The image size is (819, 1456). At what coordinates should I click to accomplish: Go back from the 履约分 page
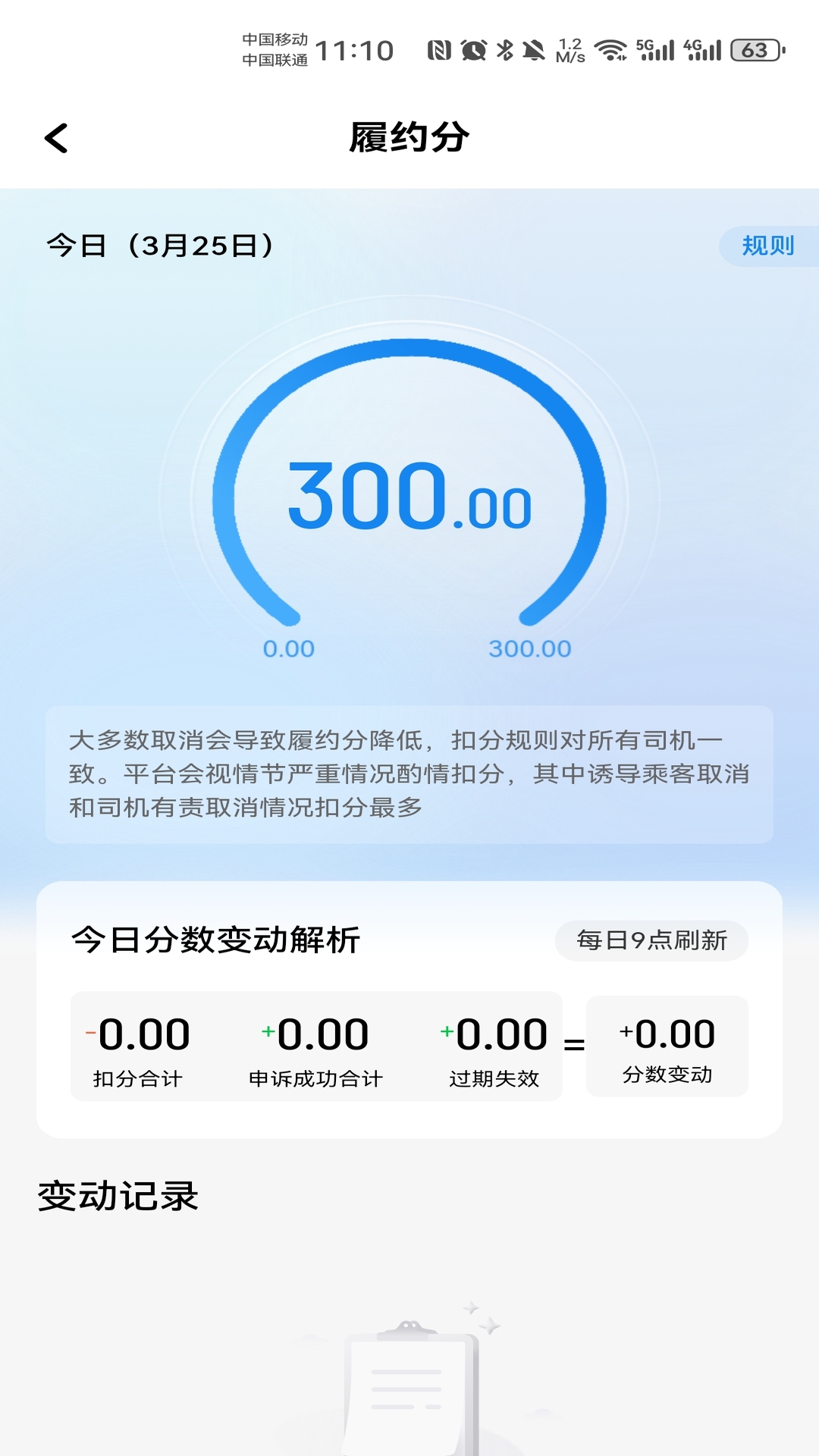[56, 138]
